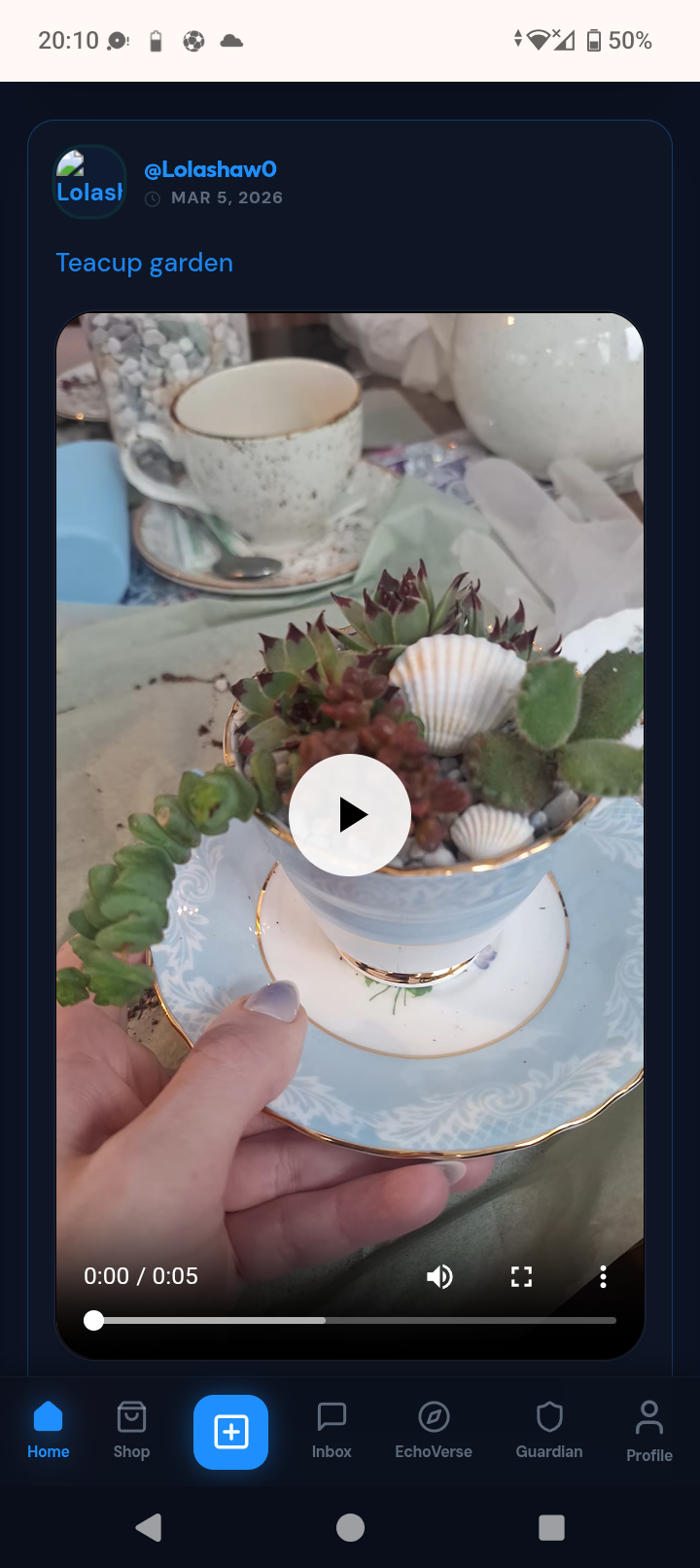The width and height of the screenshot is (700, 1568).
Task: Mute the video sound
Action: click(439, 1277)
